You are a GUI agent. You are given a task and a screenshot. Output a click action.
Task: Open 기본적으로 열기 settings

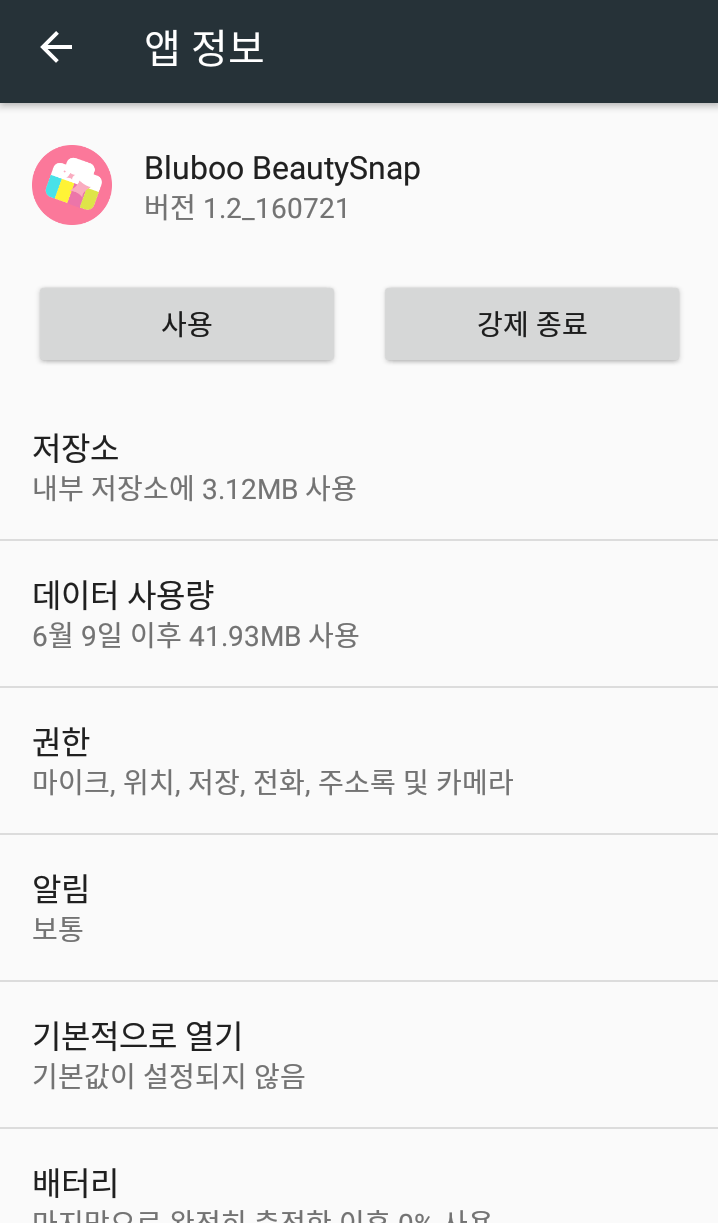point(359,1055)
